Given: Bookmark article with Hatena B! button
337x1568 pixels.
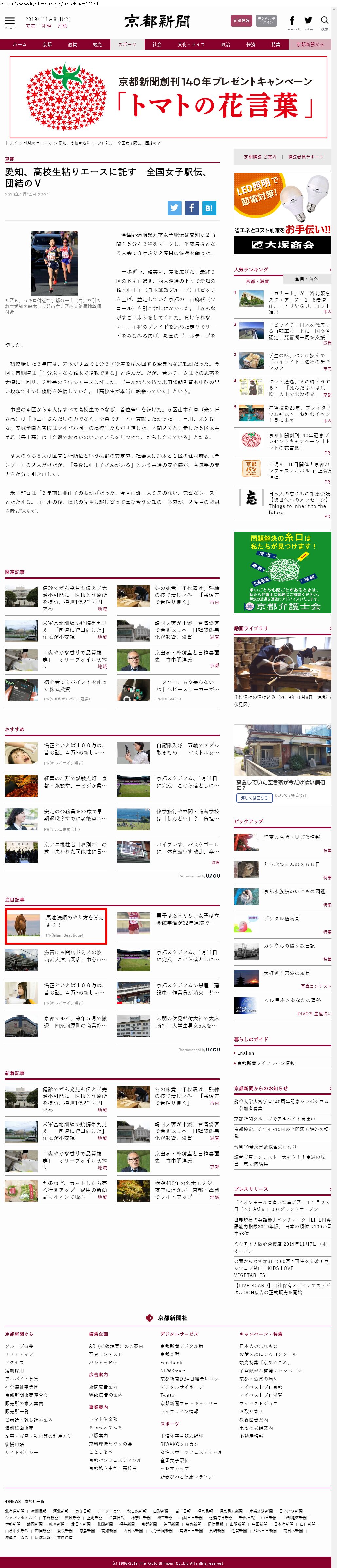Looking at the screenshot, I should [209, 208].
